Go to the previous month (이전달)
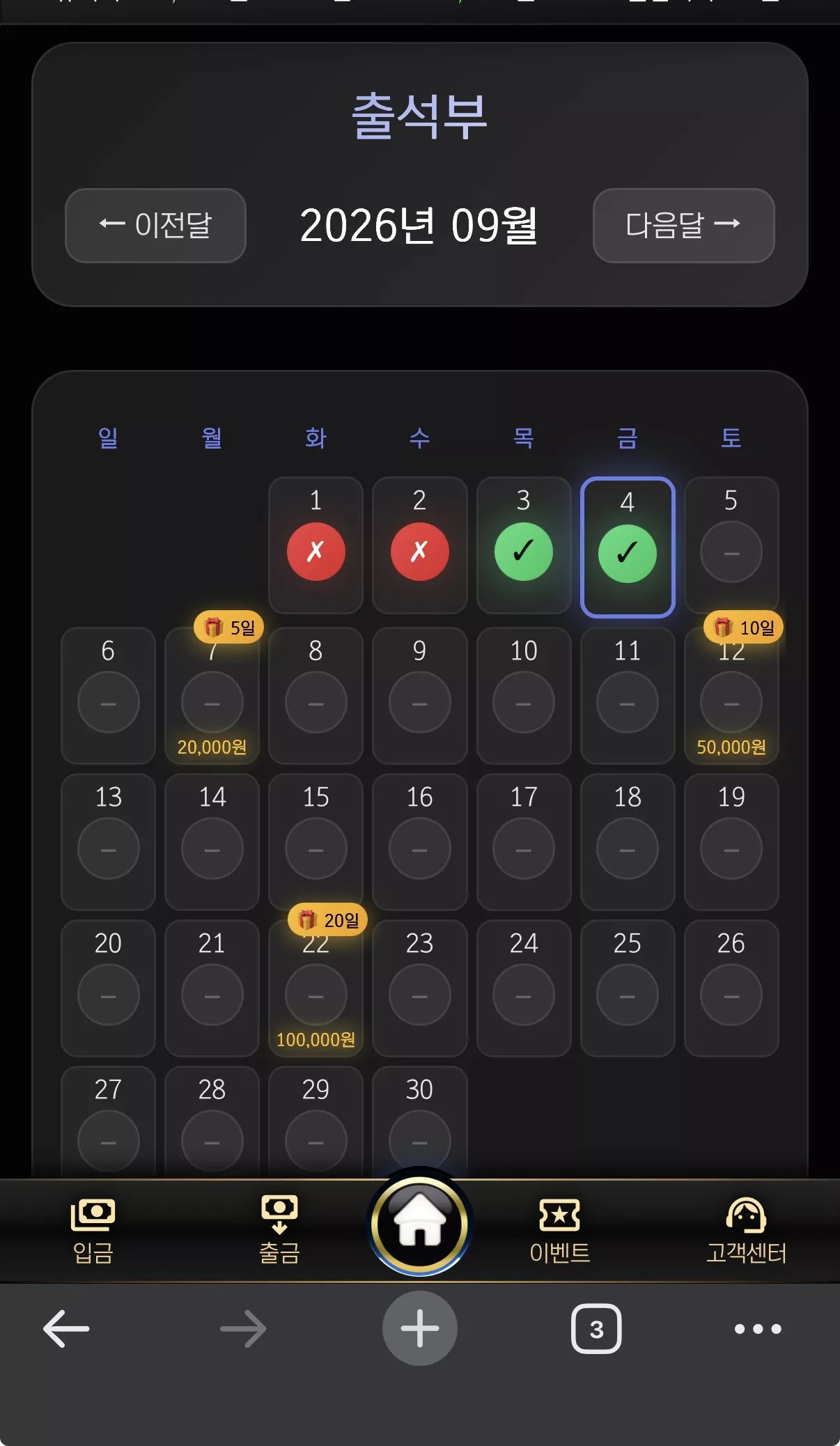The image size is (840, 1446). point(155,225)
